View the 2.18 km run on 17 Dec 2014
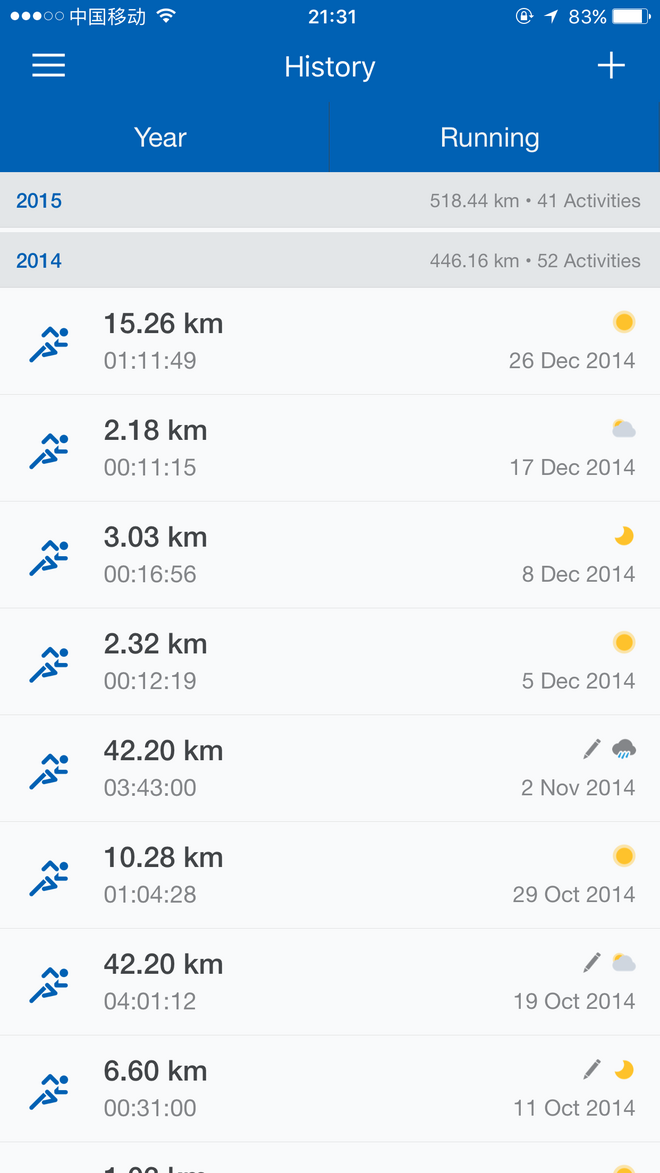Screen dimensions: 660x1173 click(x=330, y=449)
